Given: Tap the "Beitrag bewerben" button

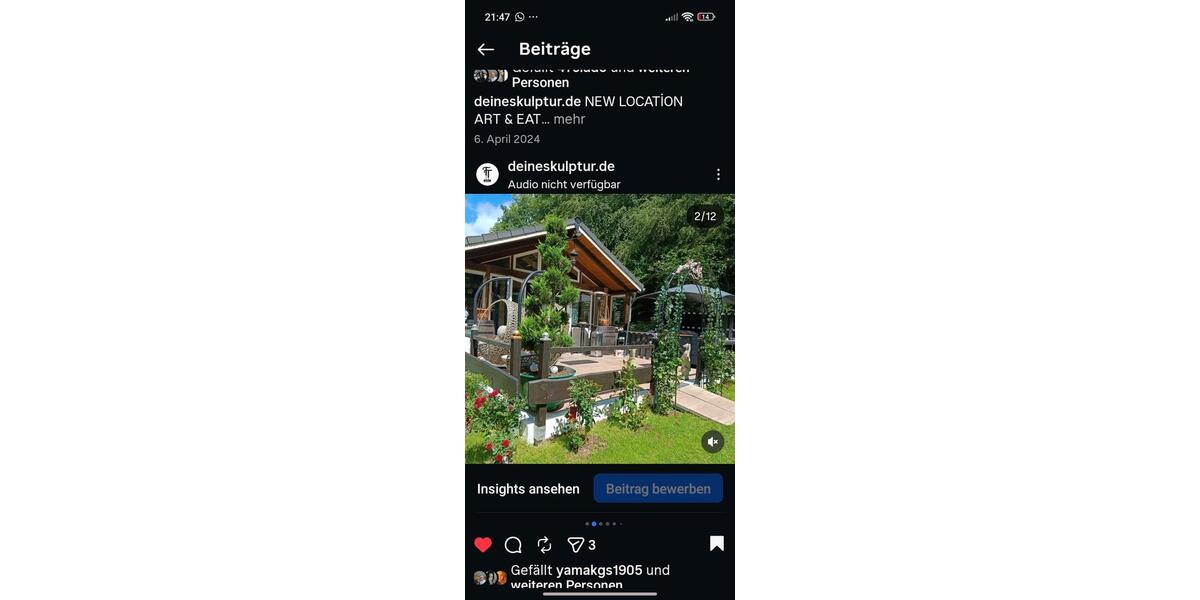Looking at the screenshot, I should point(658,489).
